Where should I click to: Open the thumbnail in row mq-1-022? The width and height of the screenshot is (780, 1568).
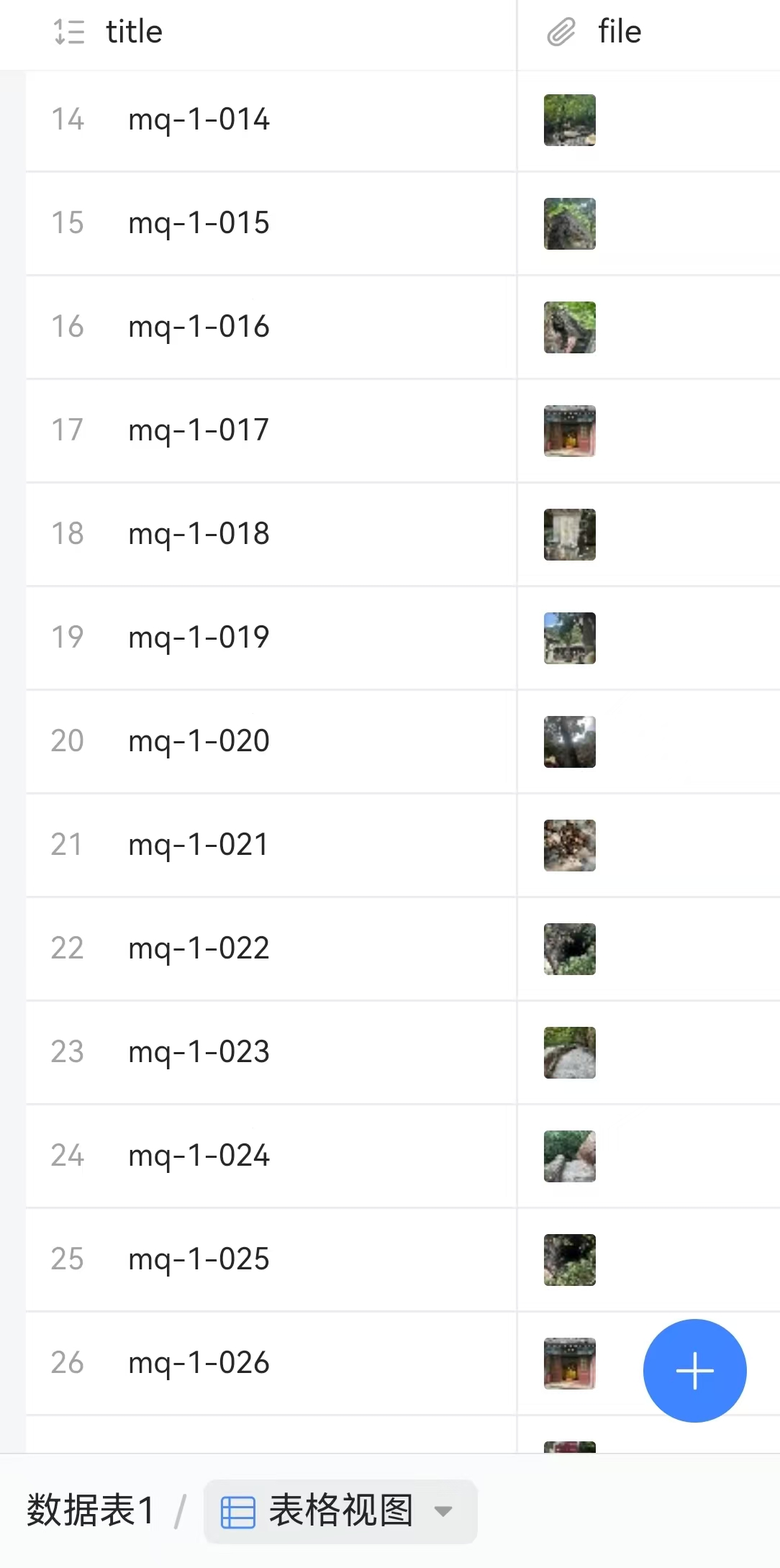click(x=569, y=949)
